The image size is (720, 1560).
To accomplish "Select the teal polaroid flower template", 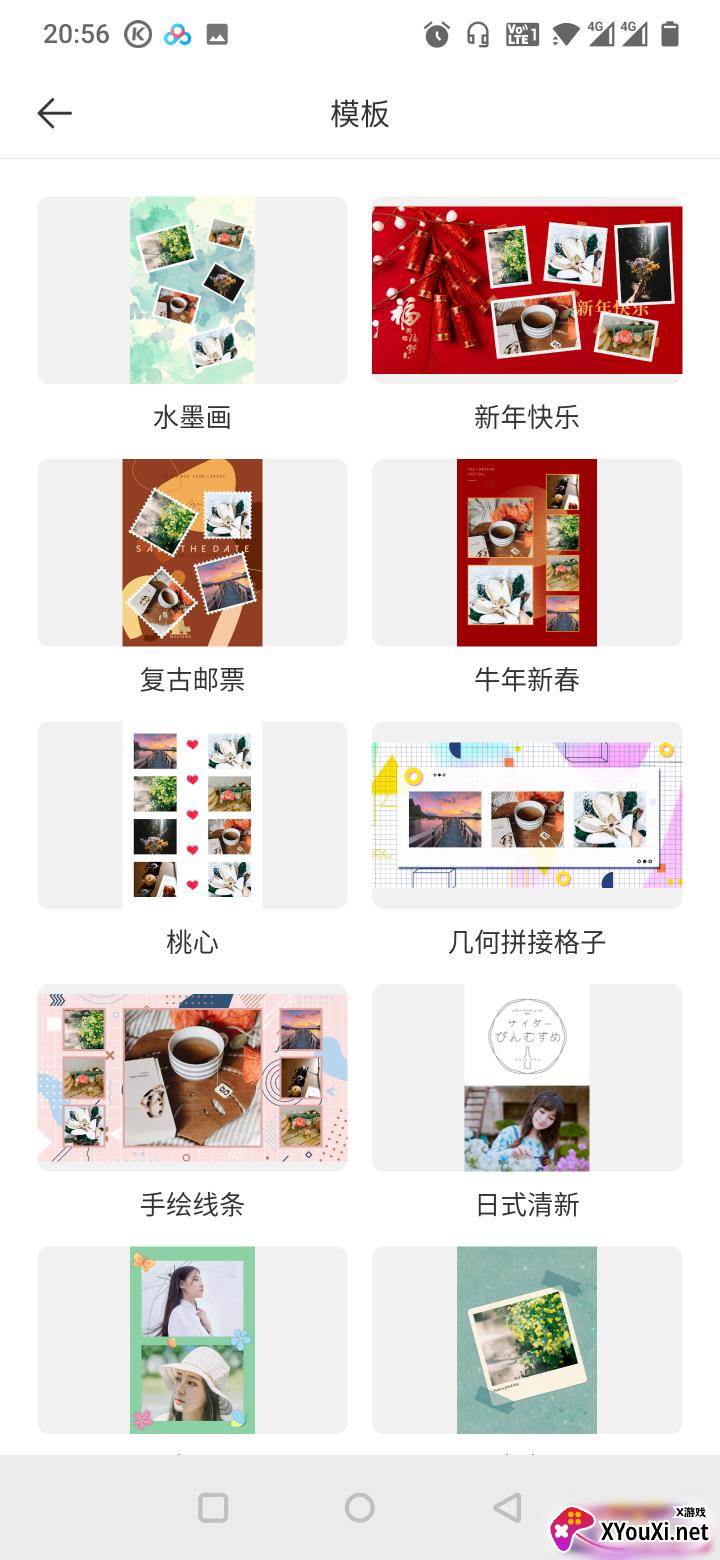I will 527,1339.
